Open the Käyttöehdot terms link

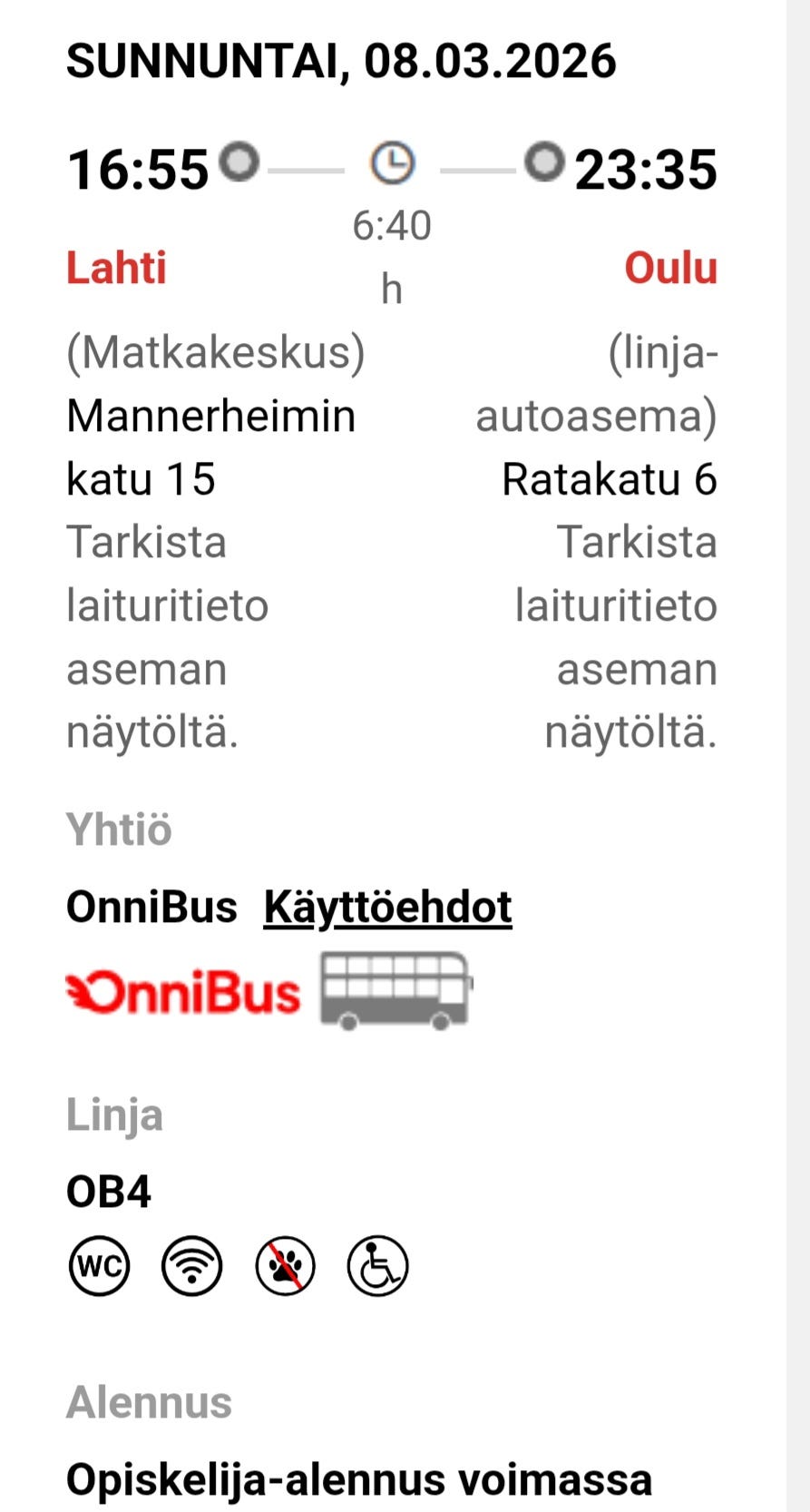[388, 906]
